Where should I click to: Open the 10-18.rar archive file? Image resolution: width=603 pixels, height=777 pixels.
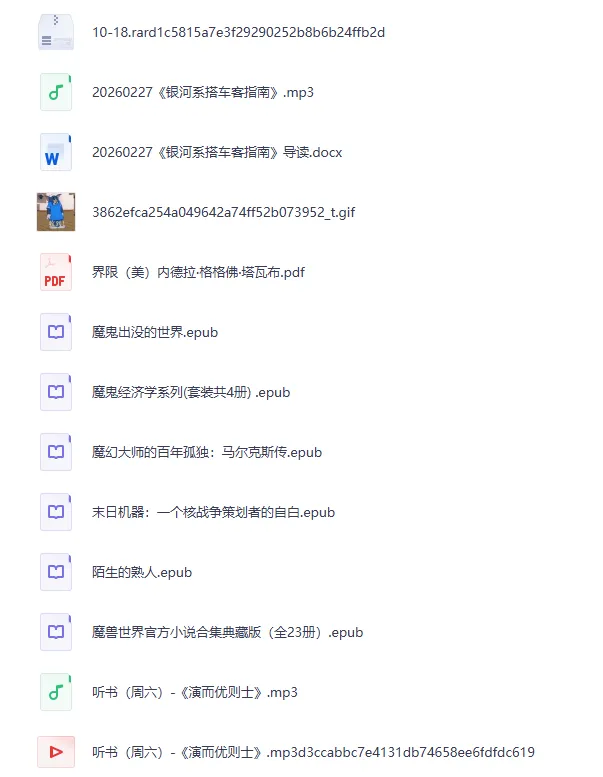(x=238, y=32)
